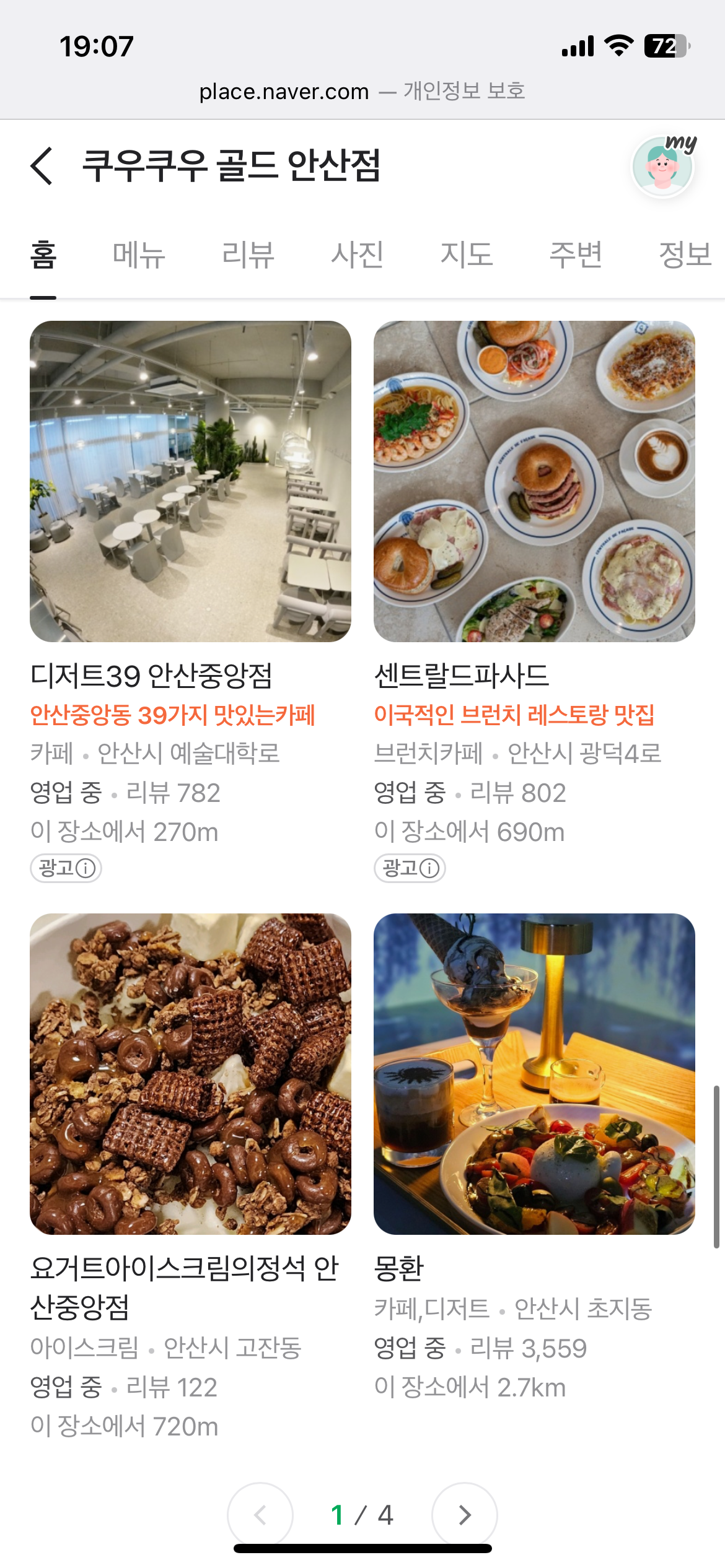Open the 요거트아이스크림의정석 안산중앙점 card
The image size is (725, 1568).
tap(190, 1074)
